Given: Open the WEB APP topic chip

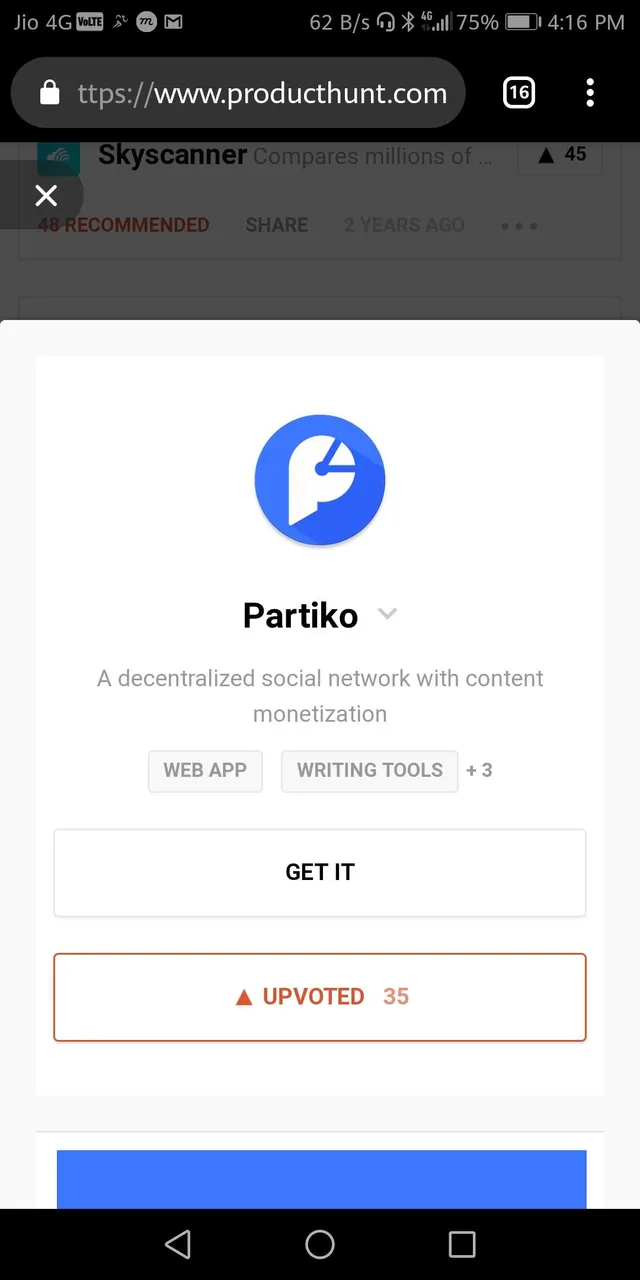Looking at the screenshot, I should pyautogui.click(x=205, y=770).
